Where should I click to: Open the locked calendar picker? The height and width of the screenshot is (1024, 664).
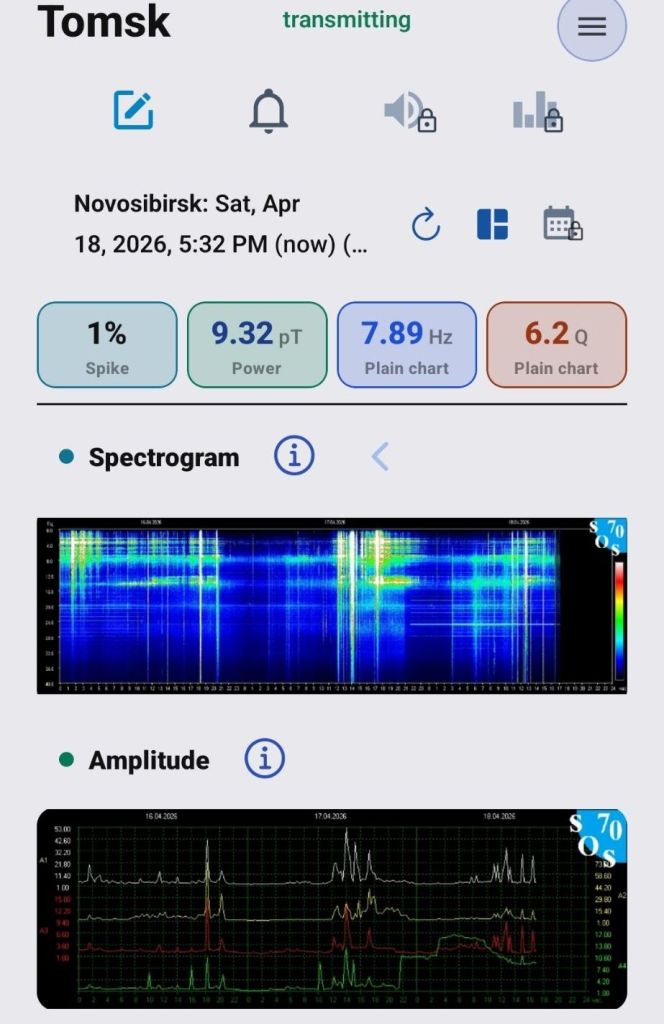(562, 224)
